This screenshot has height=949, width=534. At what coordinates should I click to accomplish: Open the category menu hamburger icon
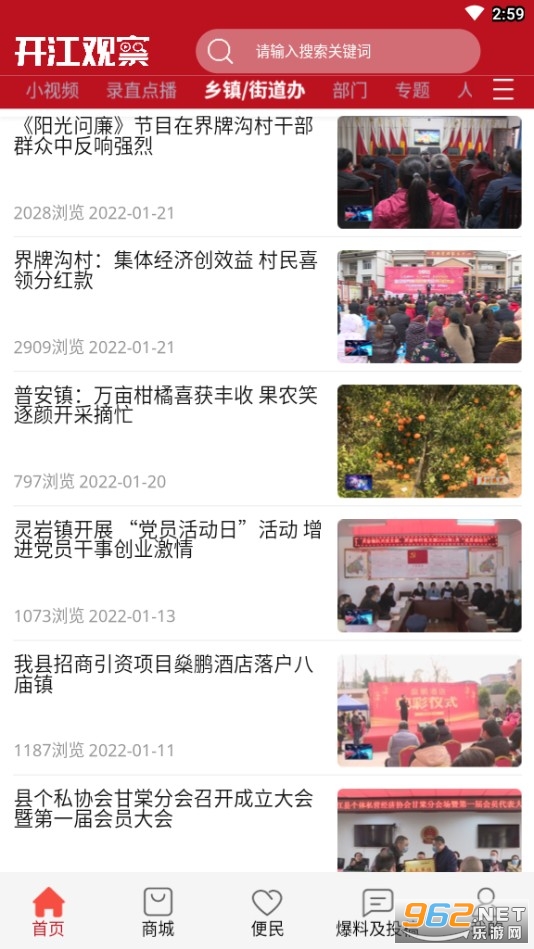tap(503, 90)
